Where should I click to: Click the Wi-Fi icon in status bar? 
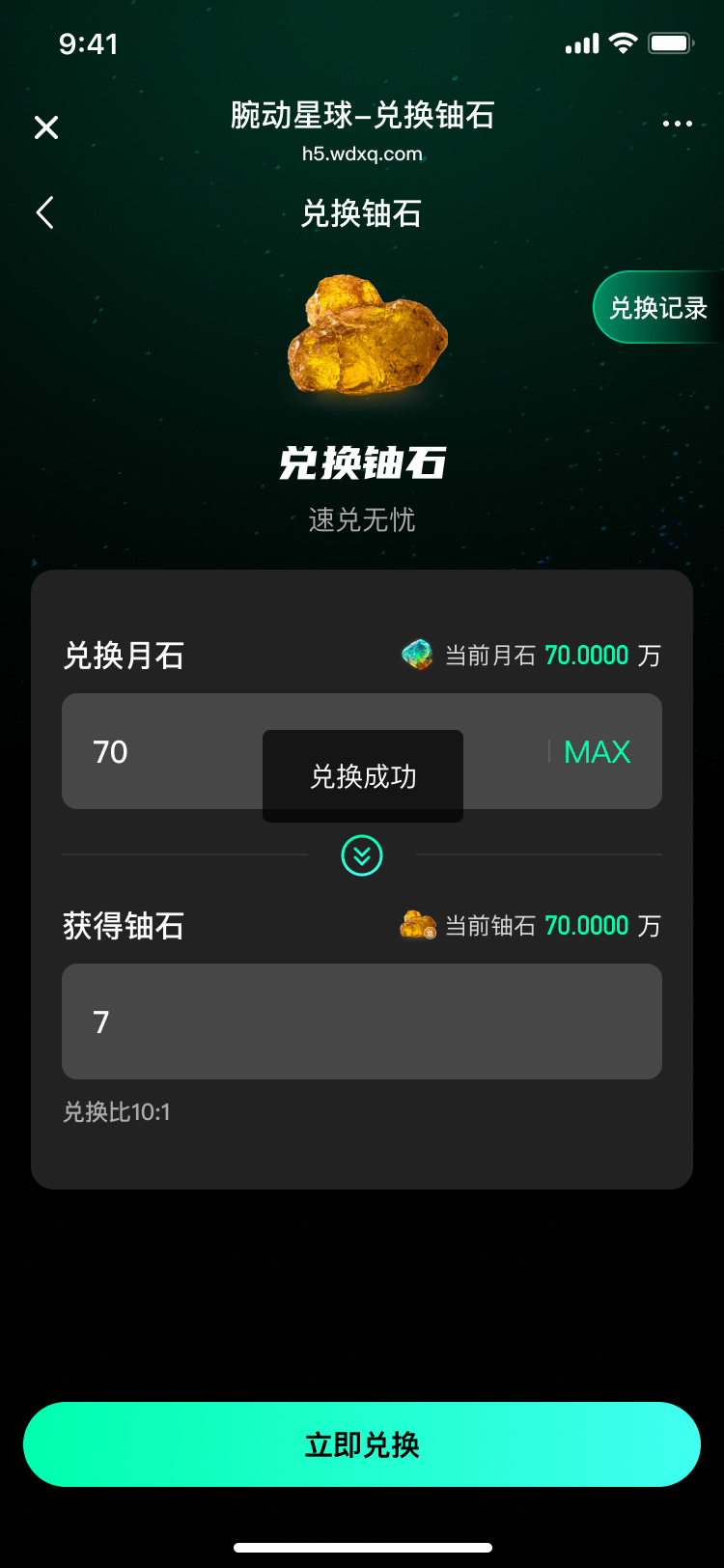coord(623,42)
